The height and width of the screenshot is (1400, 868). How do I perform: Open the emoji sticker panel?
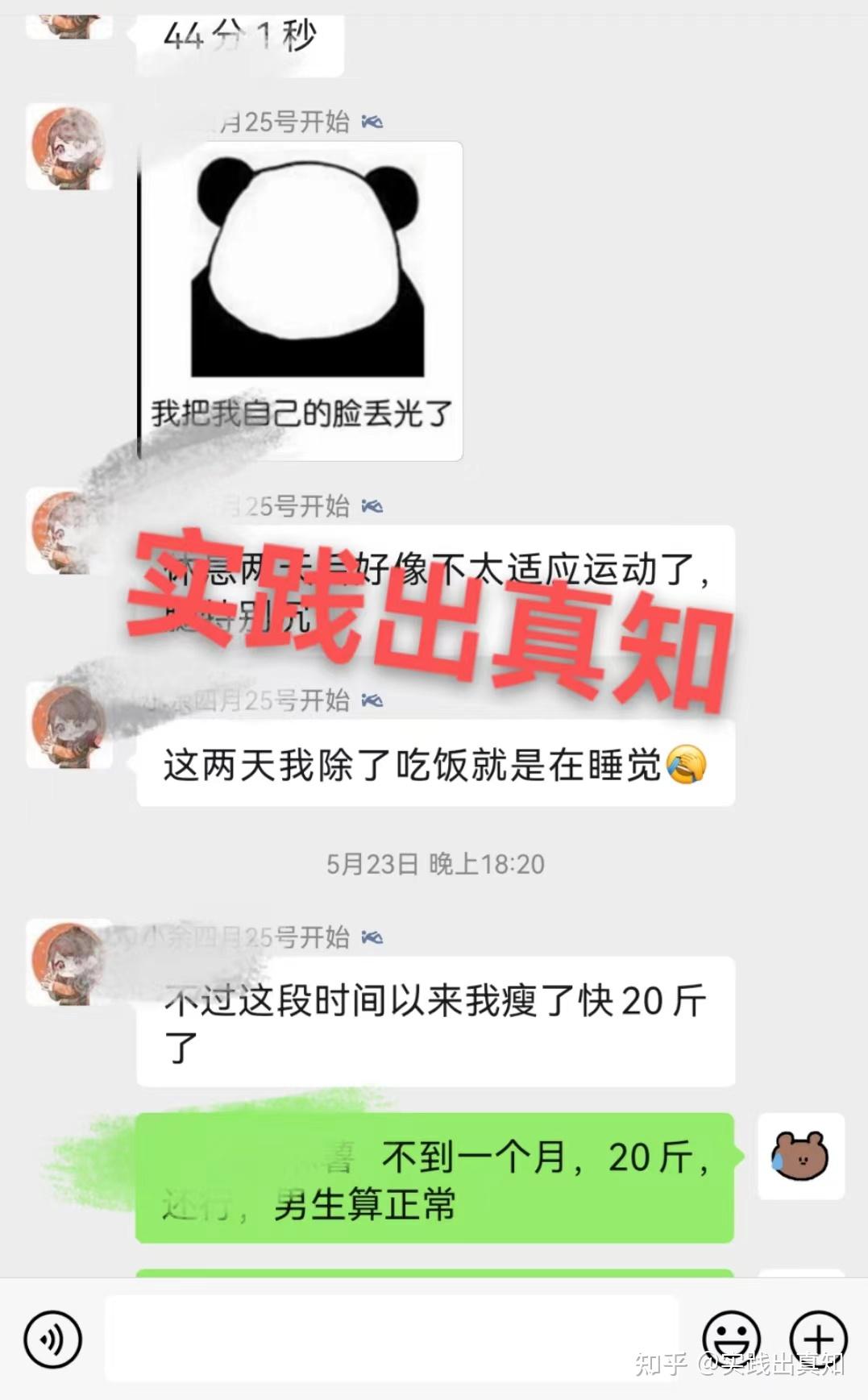pos(731,1338)
